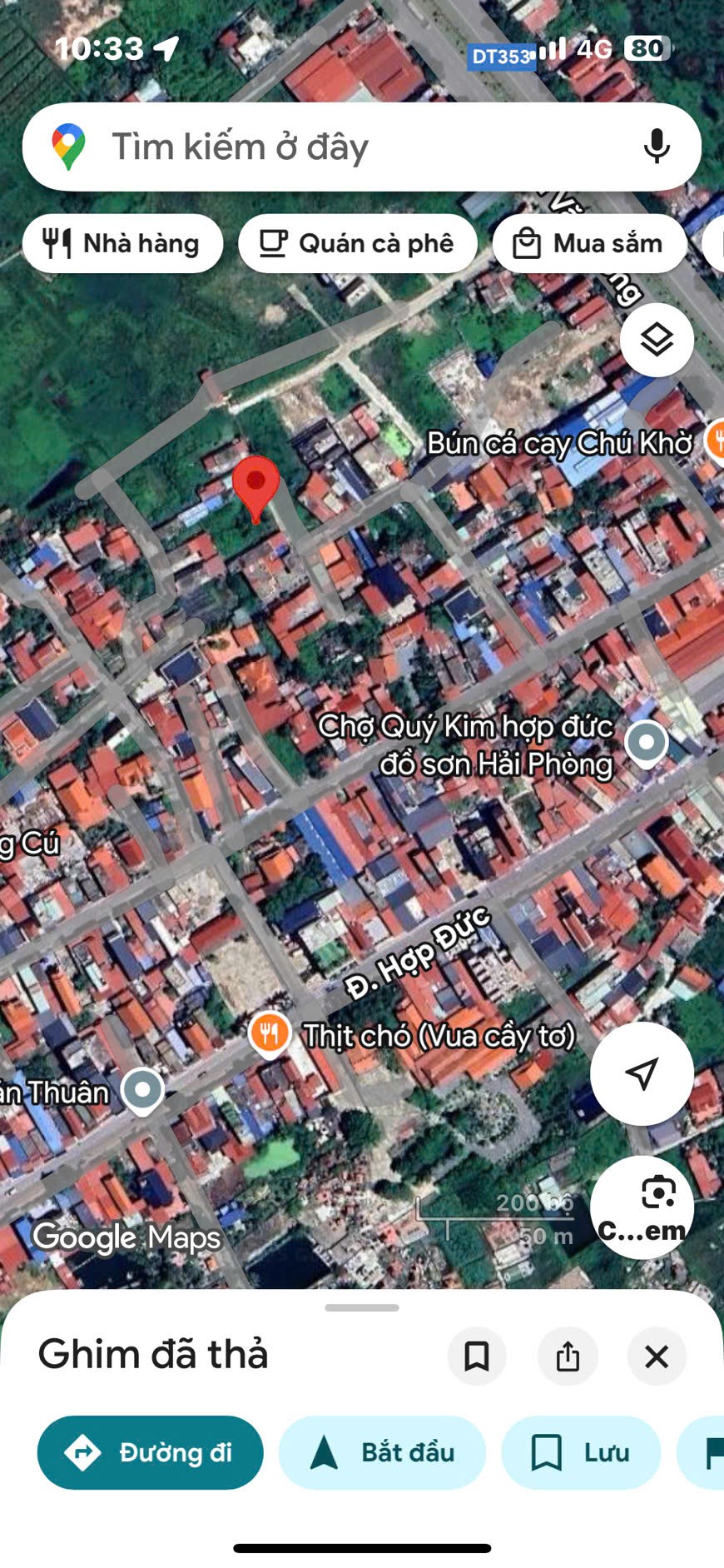724x1568 pixels.
Task: Select the Mua sắm filter chip
Action: [x=589, y=244]
